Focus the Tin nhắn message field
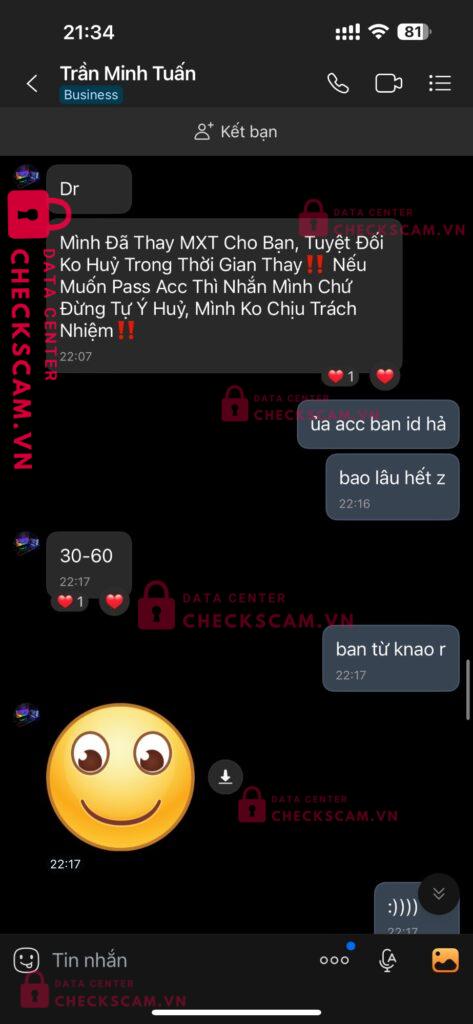The height and width of the screenshot is (1024, 473). coord(176,960)
